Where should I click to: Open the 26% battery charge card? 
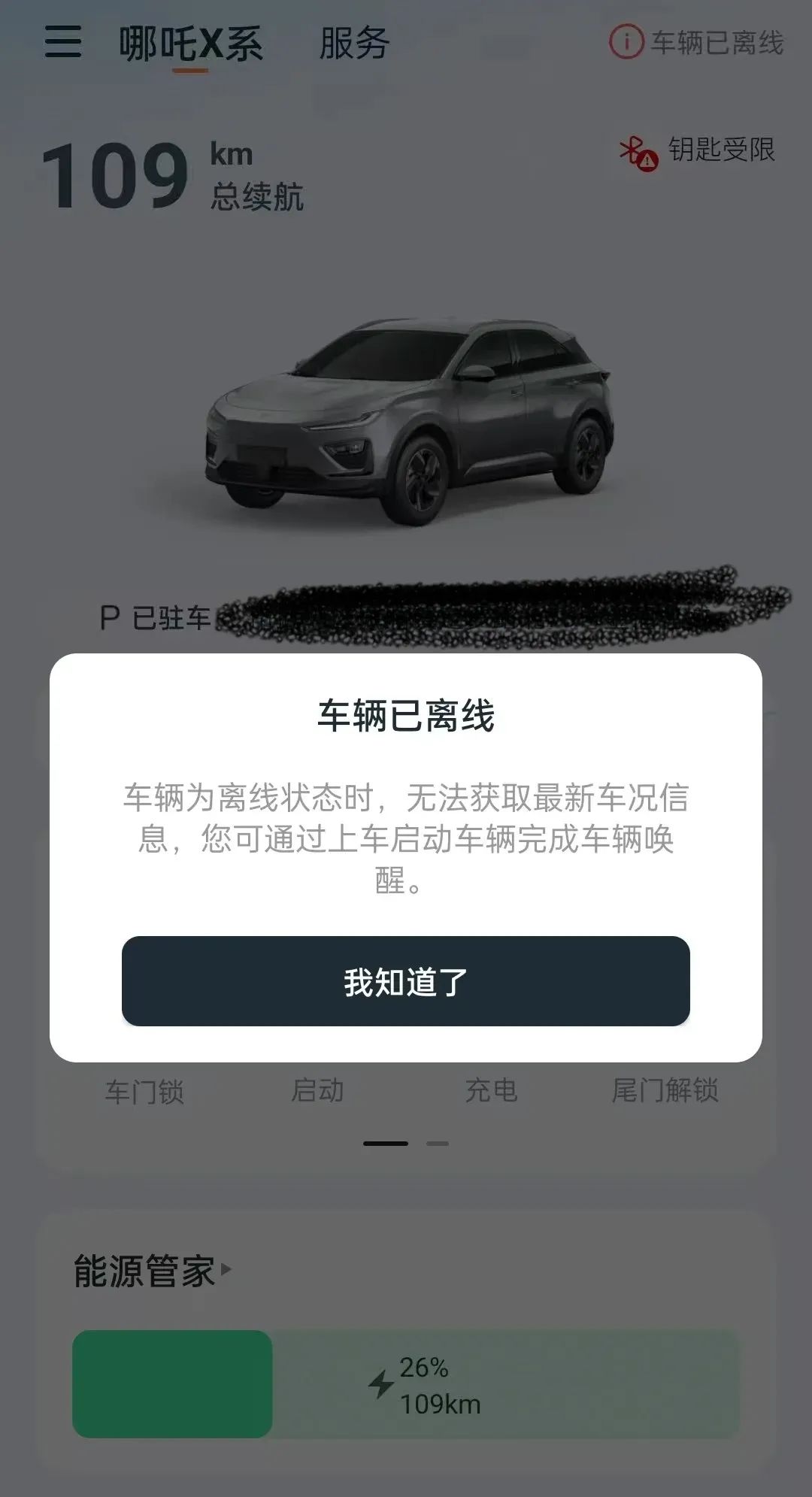click(x=406, y=1384)
